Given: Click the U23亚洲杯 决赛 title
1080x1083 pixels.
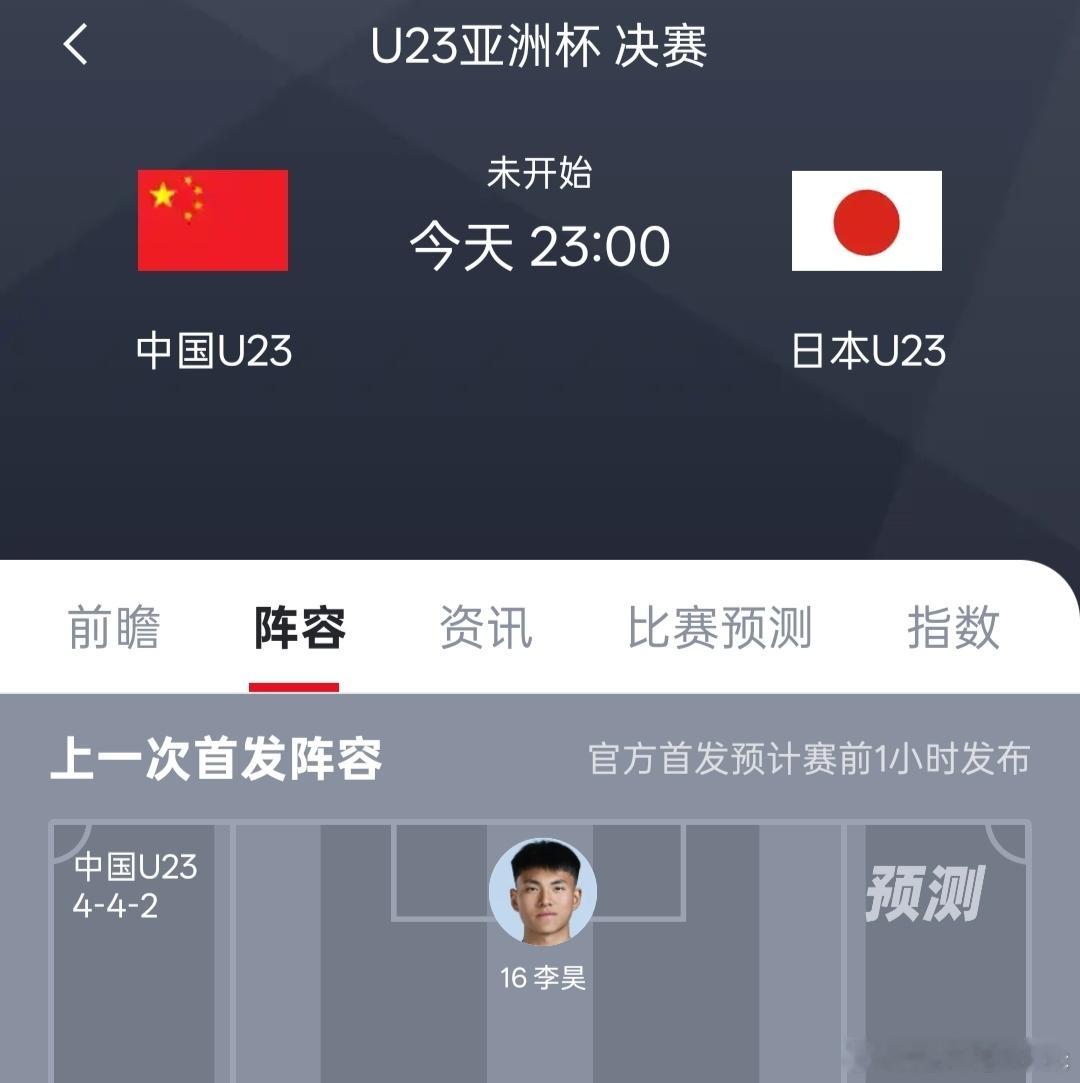Looking at the screenshot, I should point(540,47).
